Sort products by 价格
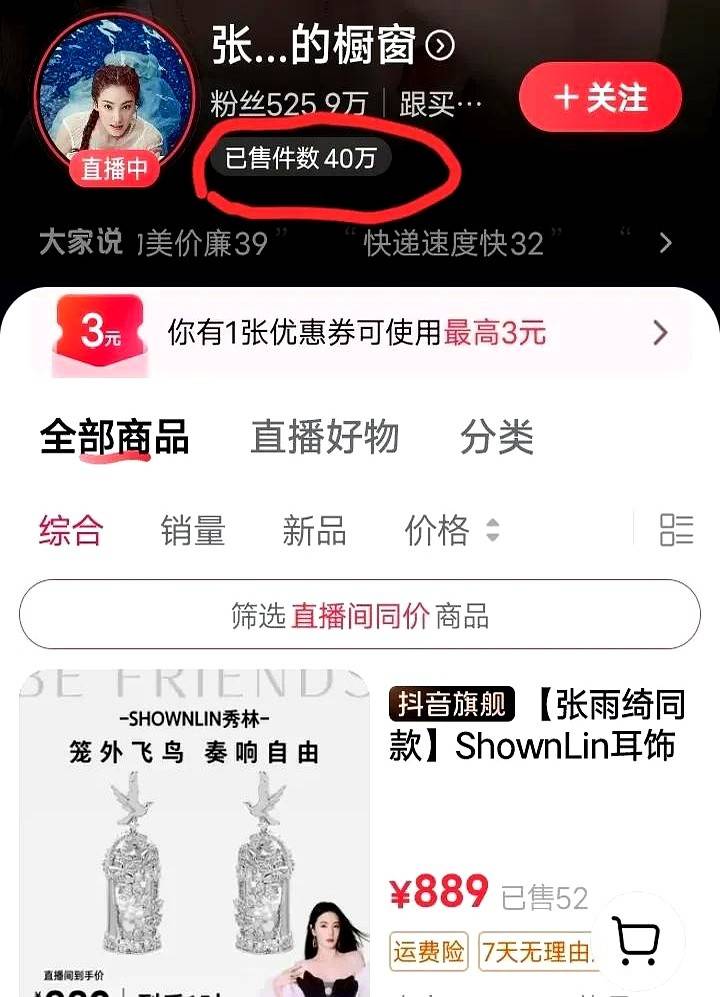The image size is (720, 997). [x=450, y=530]
